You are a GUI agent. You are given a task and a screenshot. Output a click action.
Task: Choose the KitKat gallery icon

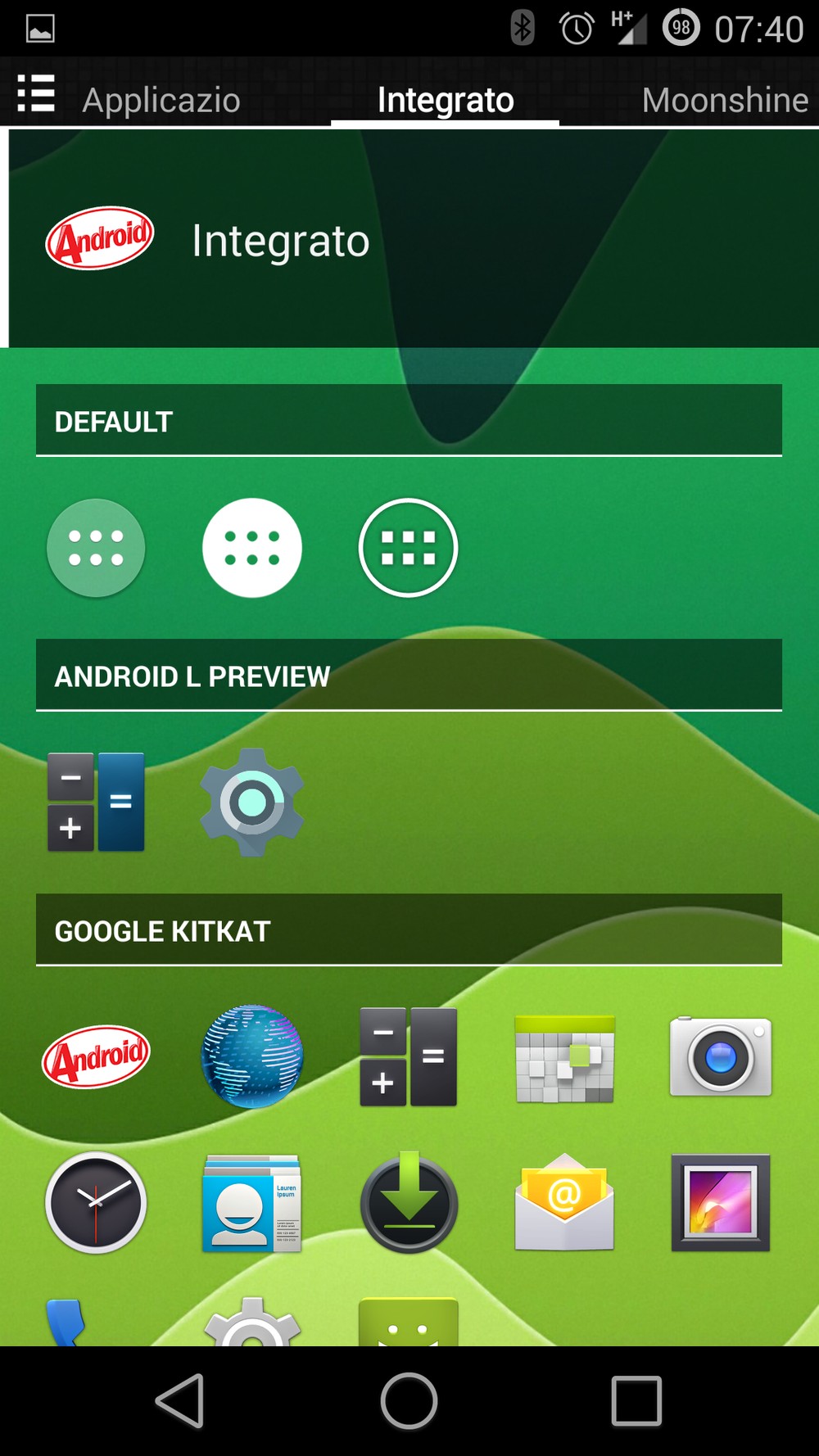pyautogui.click(x=721, y=1202)
